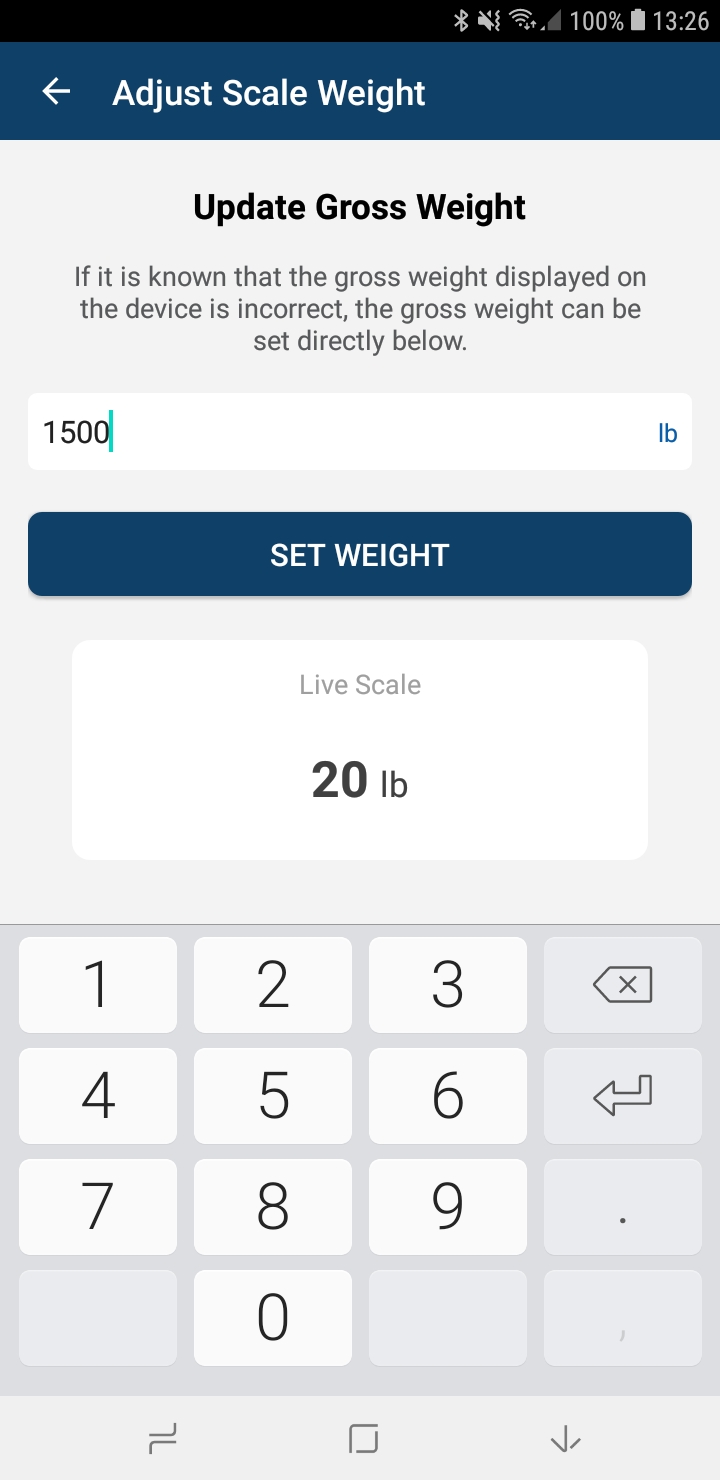
Task: Hit the enter key on the keypad
Action: coord(622,1096)
